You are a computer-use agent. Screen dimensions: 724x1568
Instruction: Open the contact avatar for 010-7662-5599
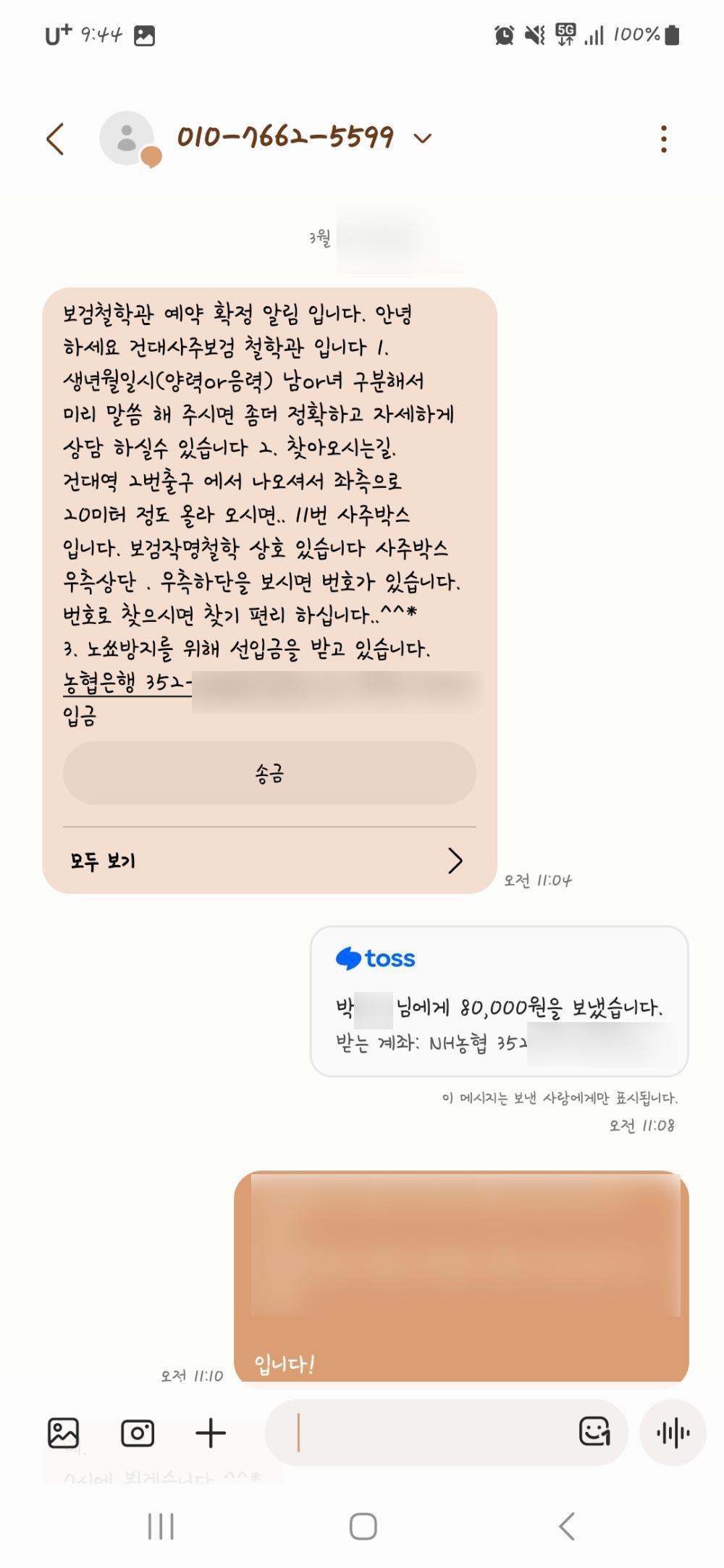[x=127, y=138]
